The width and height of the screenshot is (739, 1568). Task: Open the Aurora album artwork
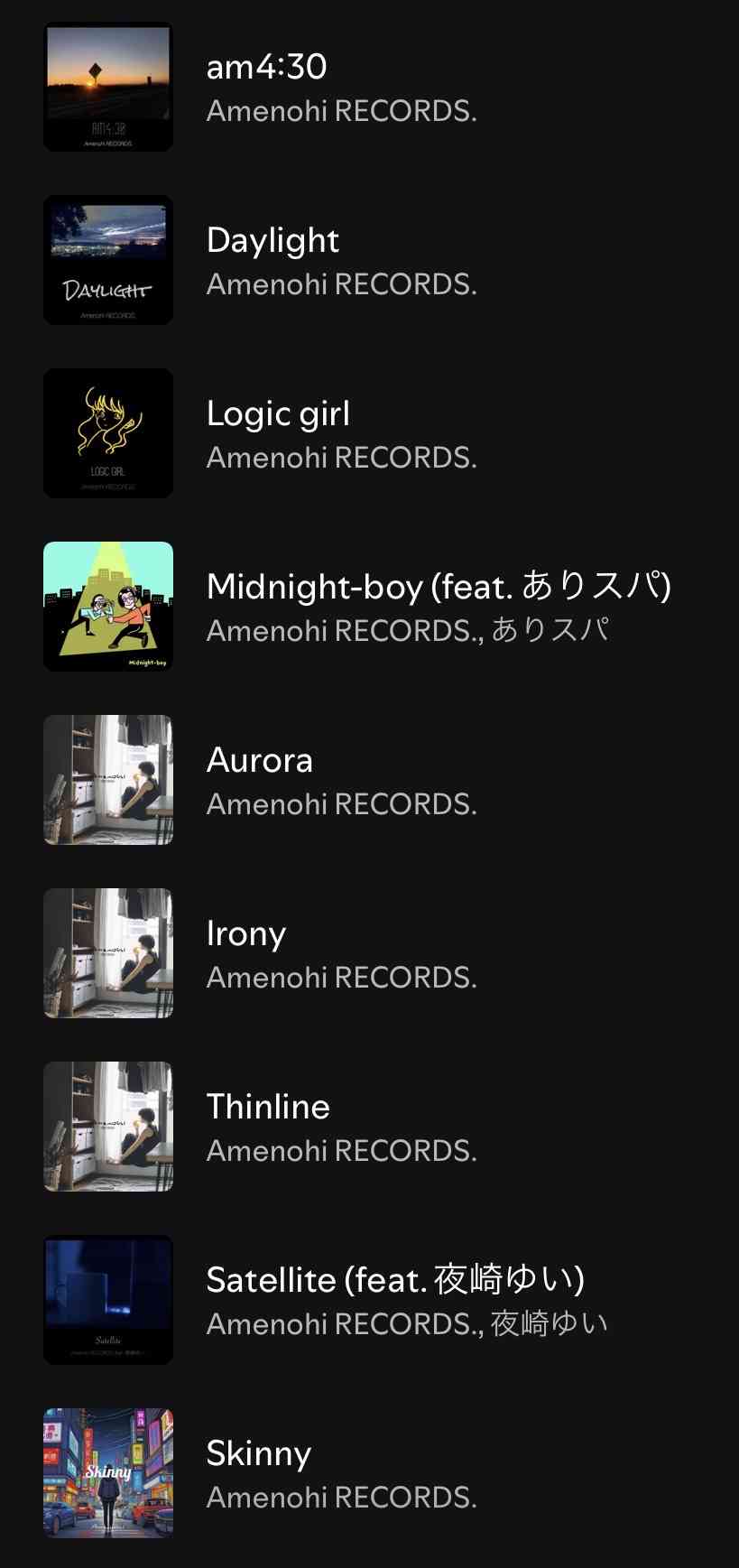[107, 779]
